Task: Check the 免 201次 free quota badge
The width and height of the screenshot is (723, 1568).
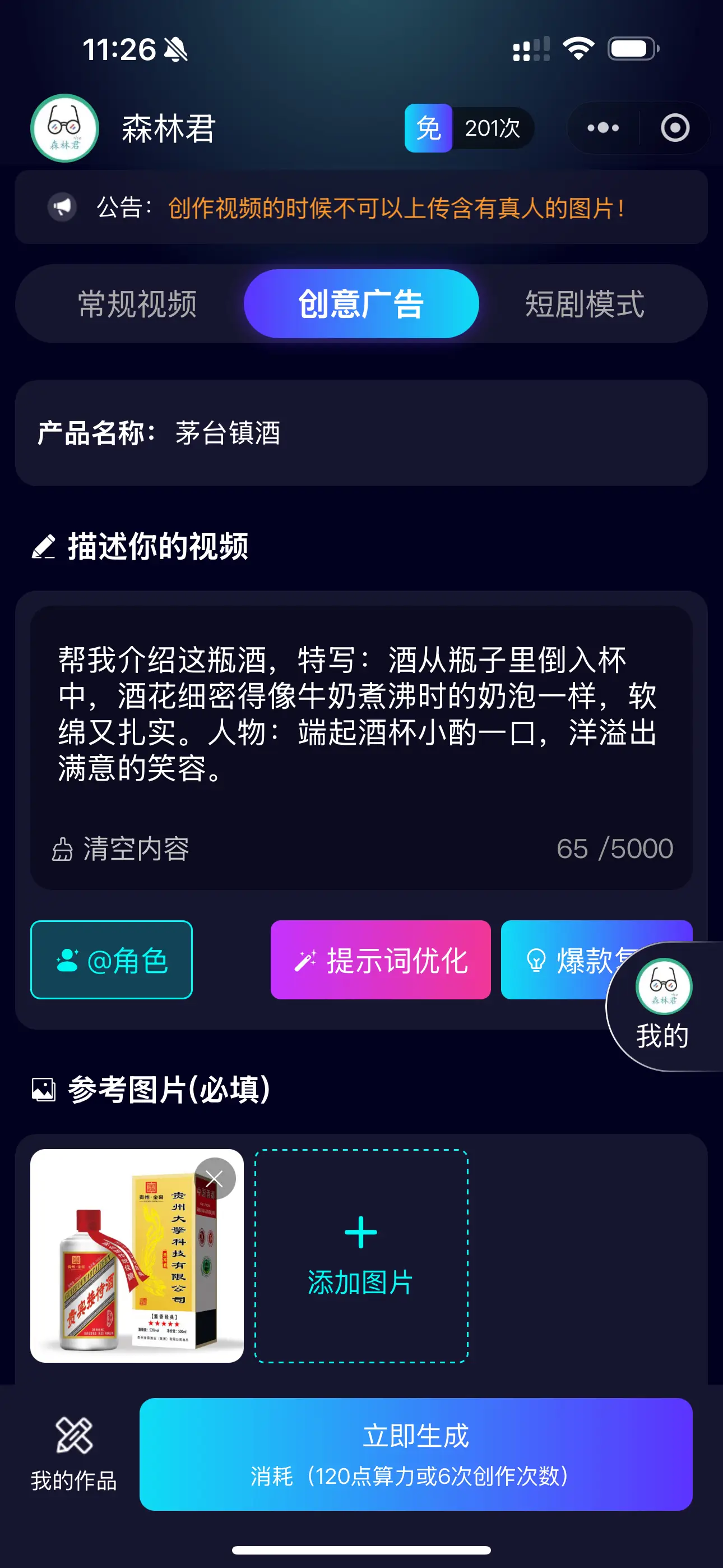Action: 469,128
